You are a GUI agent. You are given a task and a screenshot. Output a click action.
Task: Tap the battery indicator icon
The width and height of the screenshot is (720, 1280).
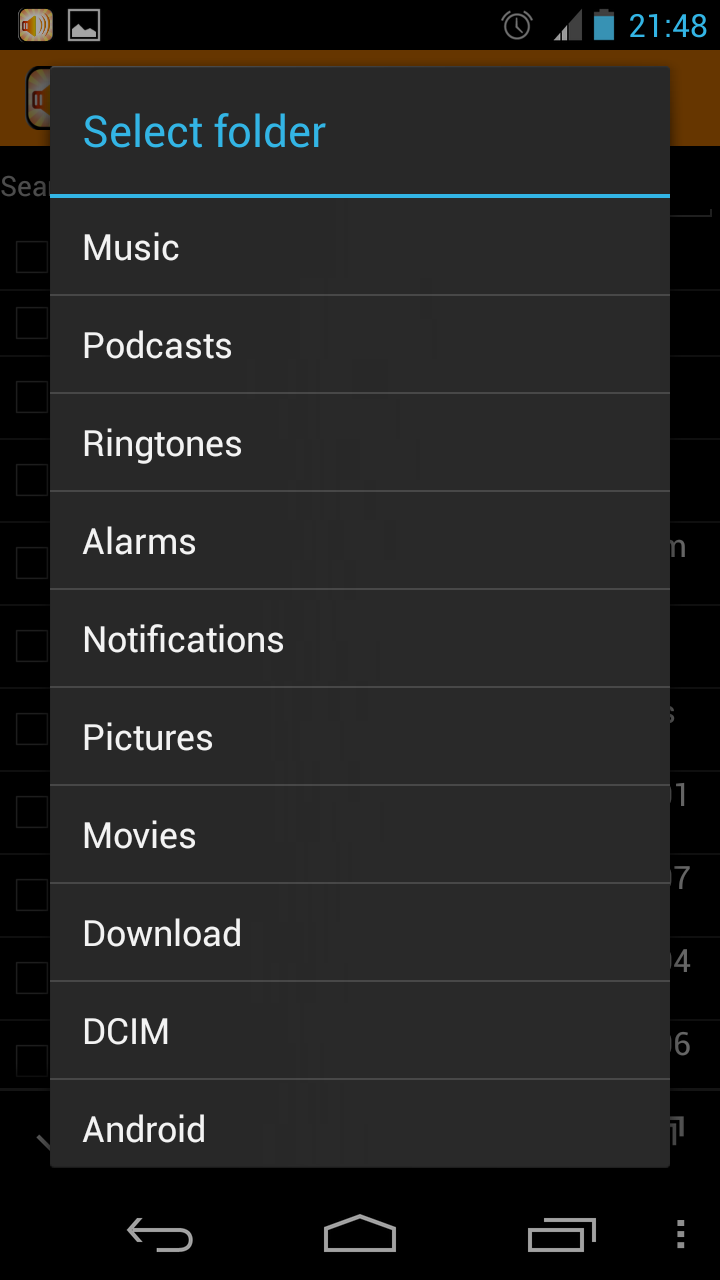(x=610, y=25)
